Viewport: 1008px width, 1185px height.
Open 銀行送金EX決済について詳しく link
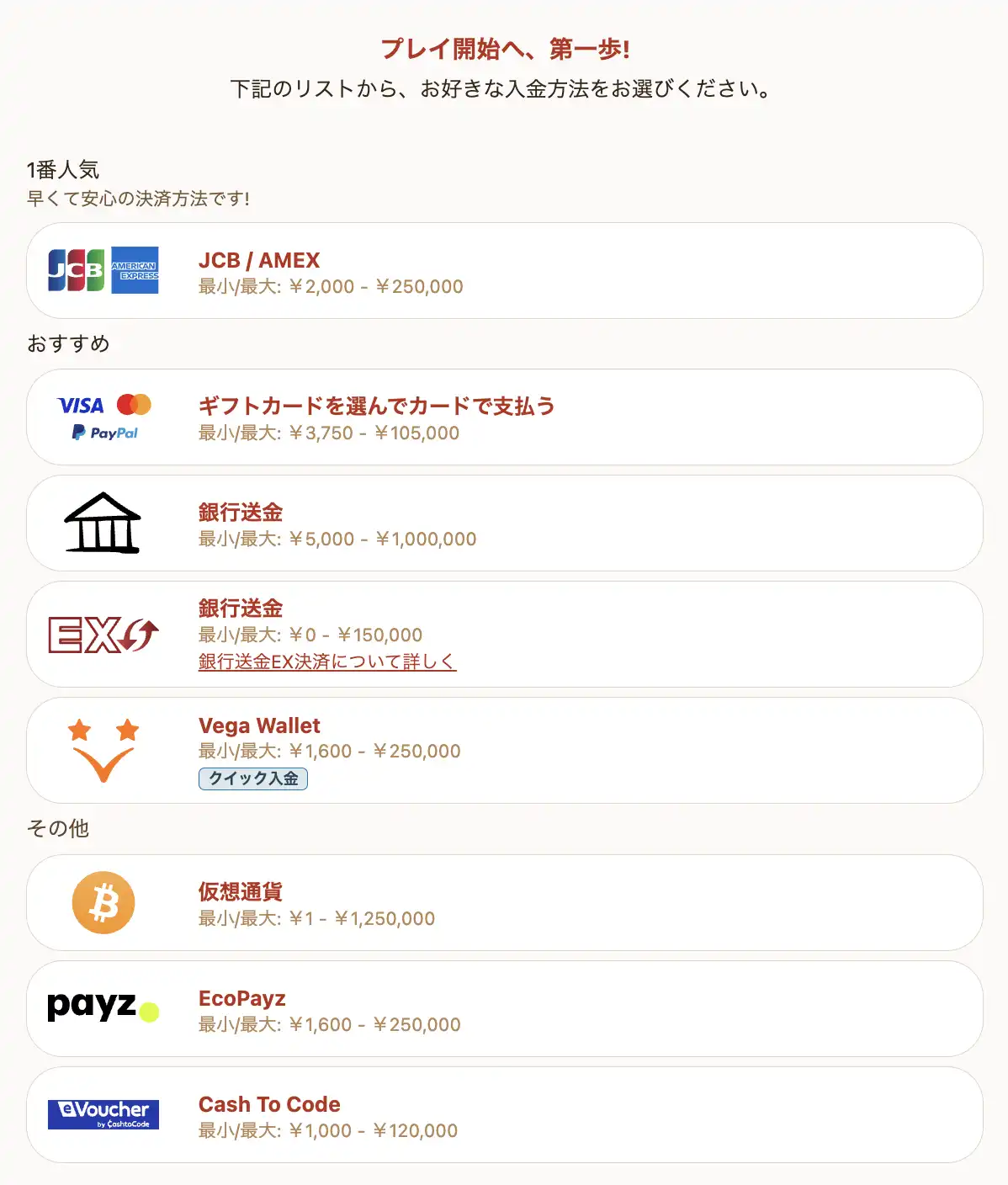click(x=327, y=662)
